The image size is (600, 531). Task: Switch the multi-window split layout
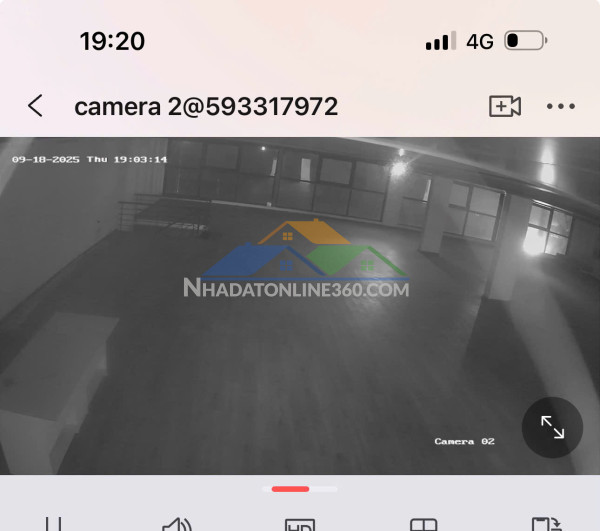424,525
